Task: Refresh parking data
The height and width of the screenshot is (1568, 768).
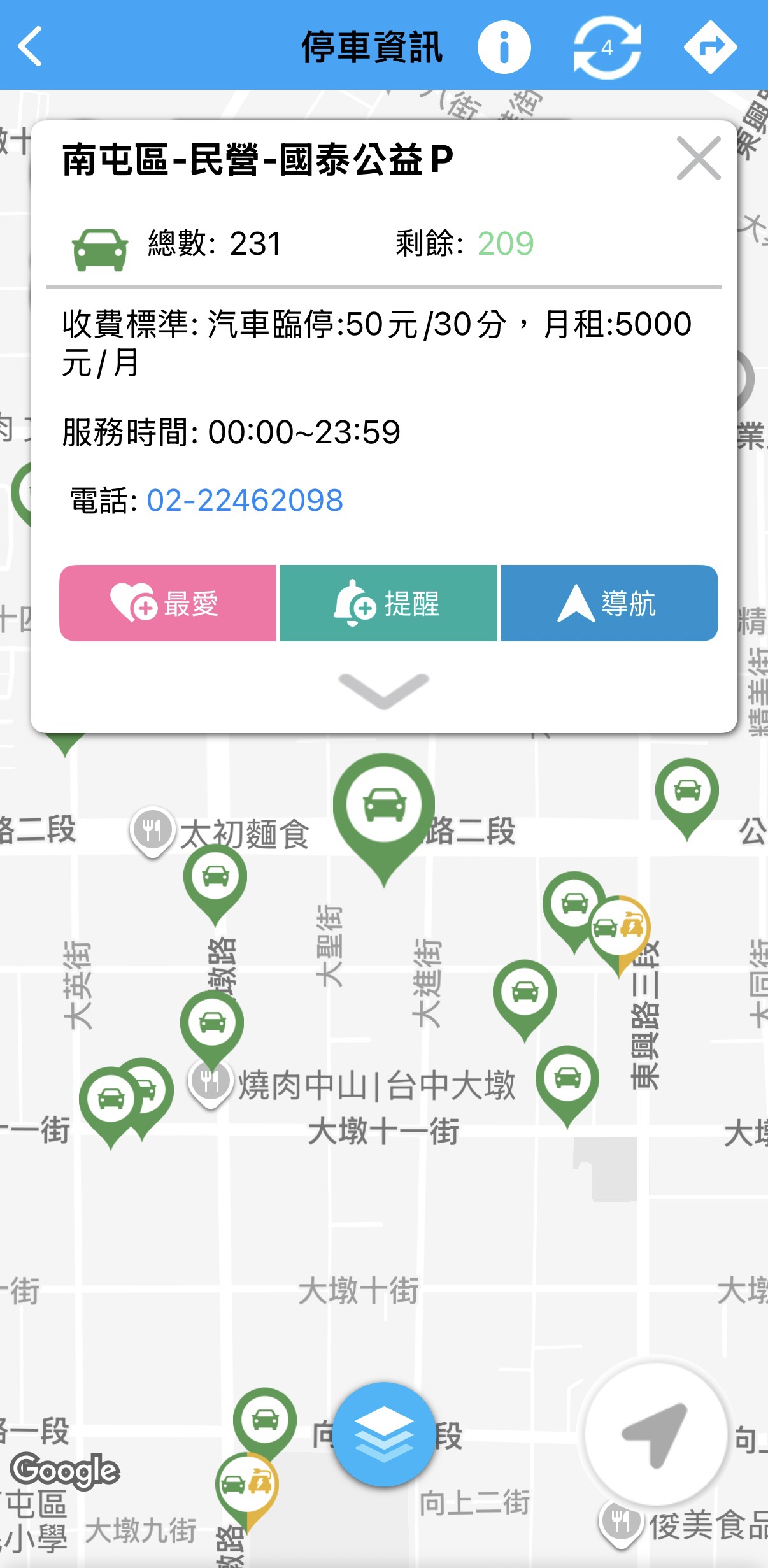Action: [x=607, y=47]
